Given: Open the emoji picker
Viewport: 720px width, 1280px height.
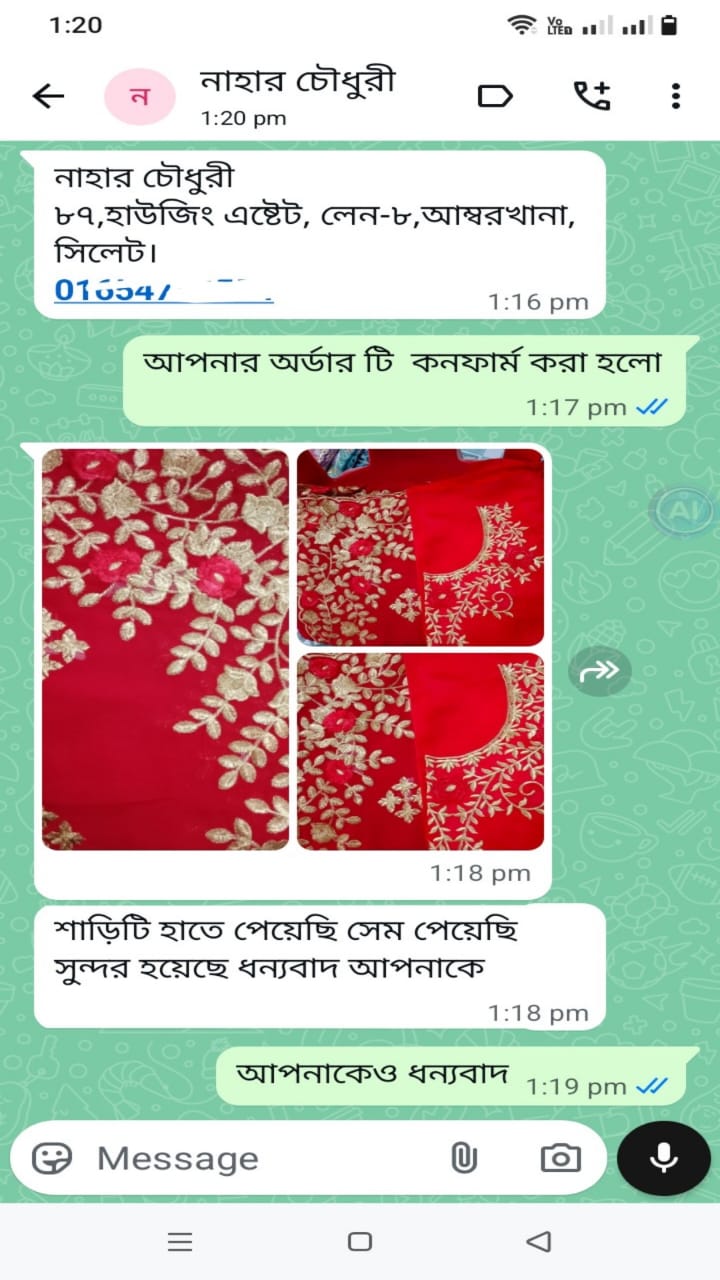Looking at the screenshot, I should tap(52, 1158).
